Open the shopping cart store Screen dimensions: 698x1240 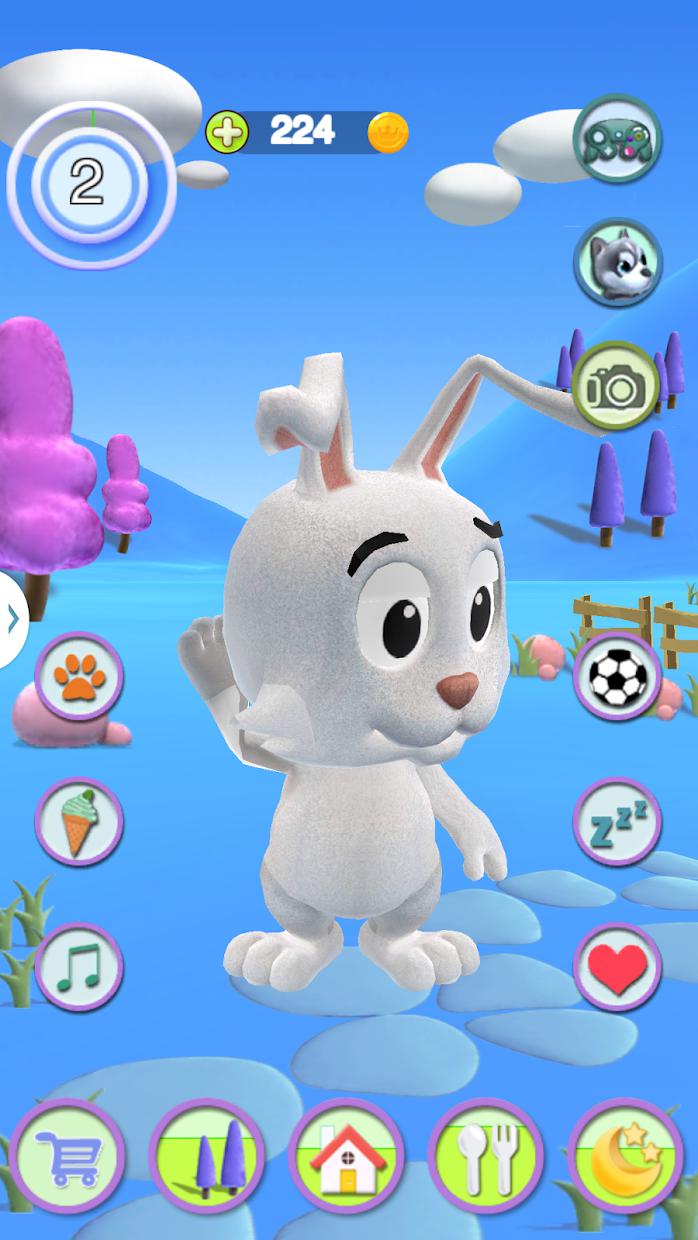(x=67, y=1156)
